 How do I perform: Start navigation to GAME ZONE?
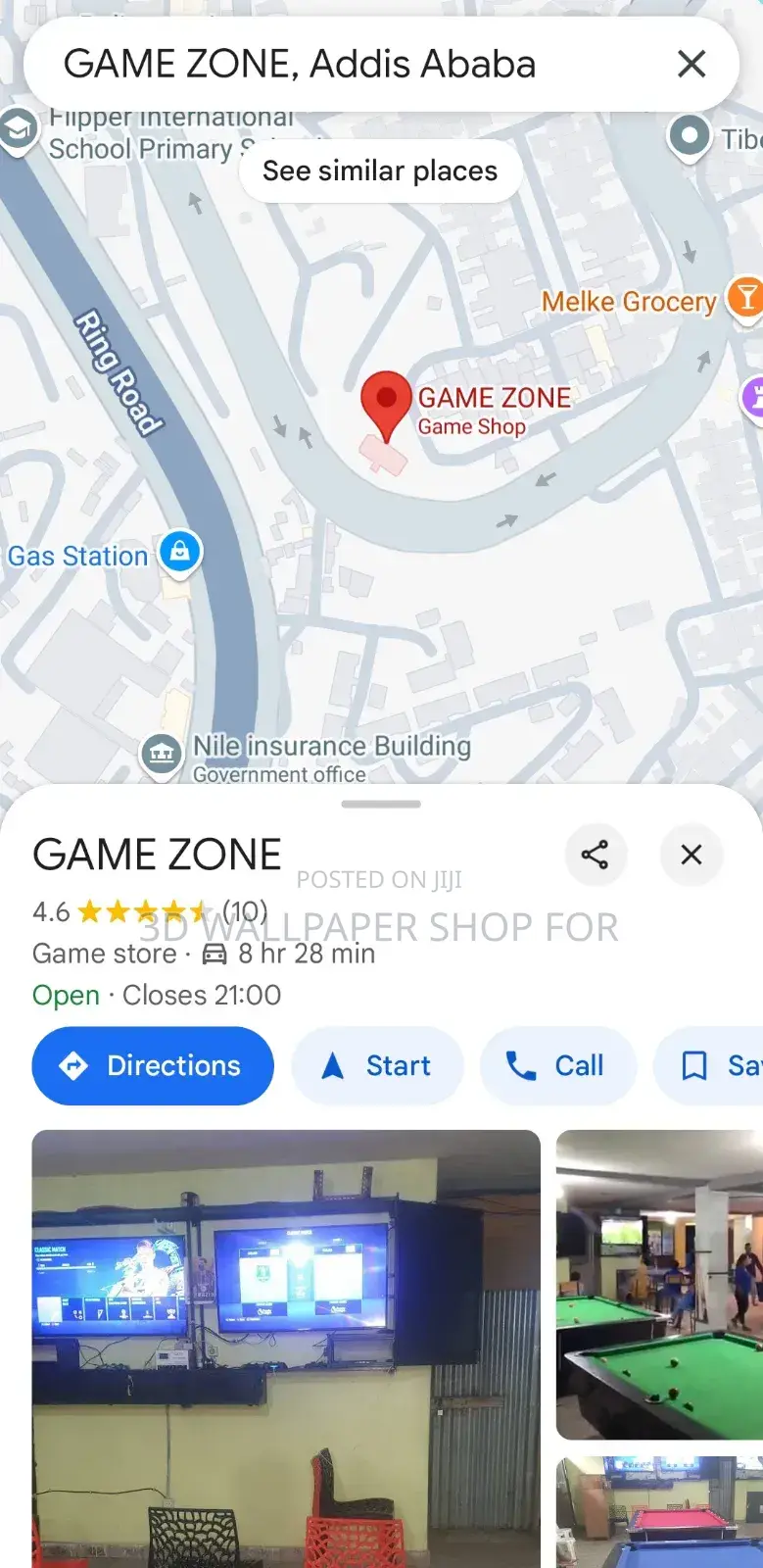pos(377,1065)
